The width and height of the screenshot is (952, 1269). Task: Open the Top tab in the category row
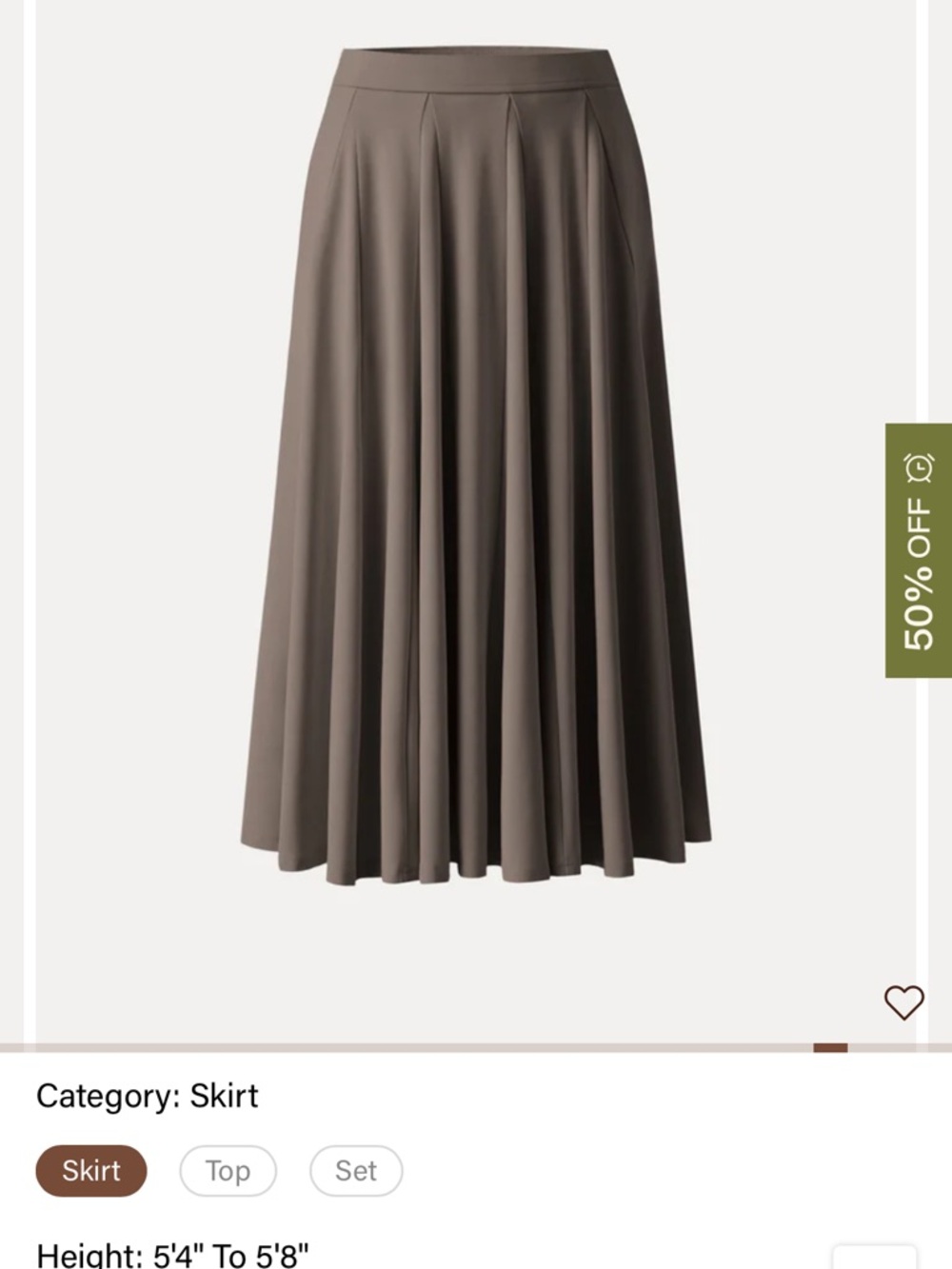coord(228,1170)
